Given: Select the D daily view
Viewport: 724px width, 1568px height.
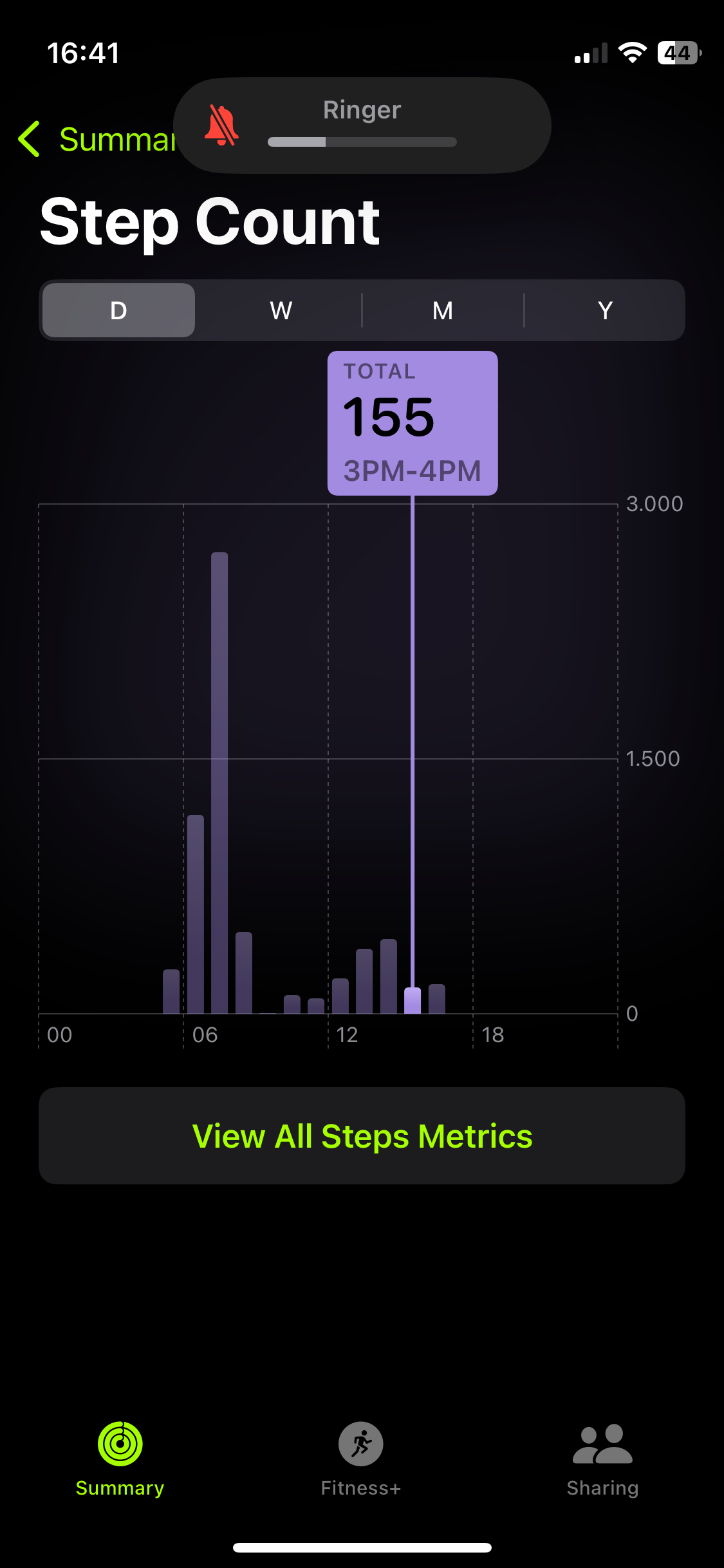Looking at the screenshot, I should (x=119, y=310).
